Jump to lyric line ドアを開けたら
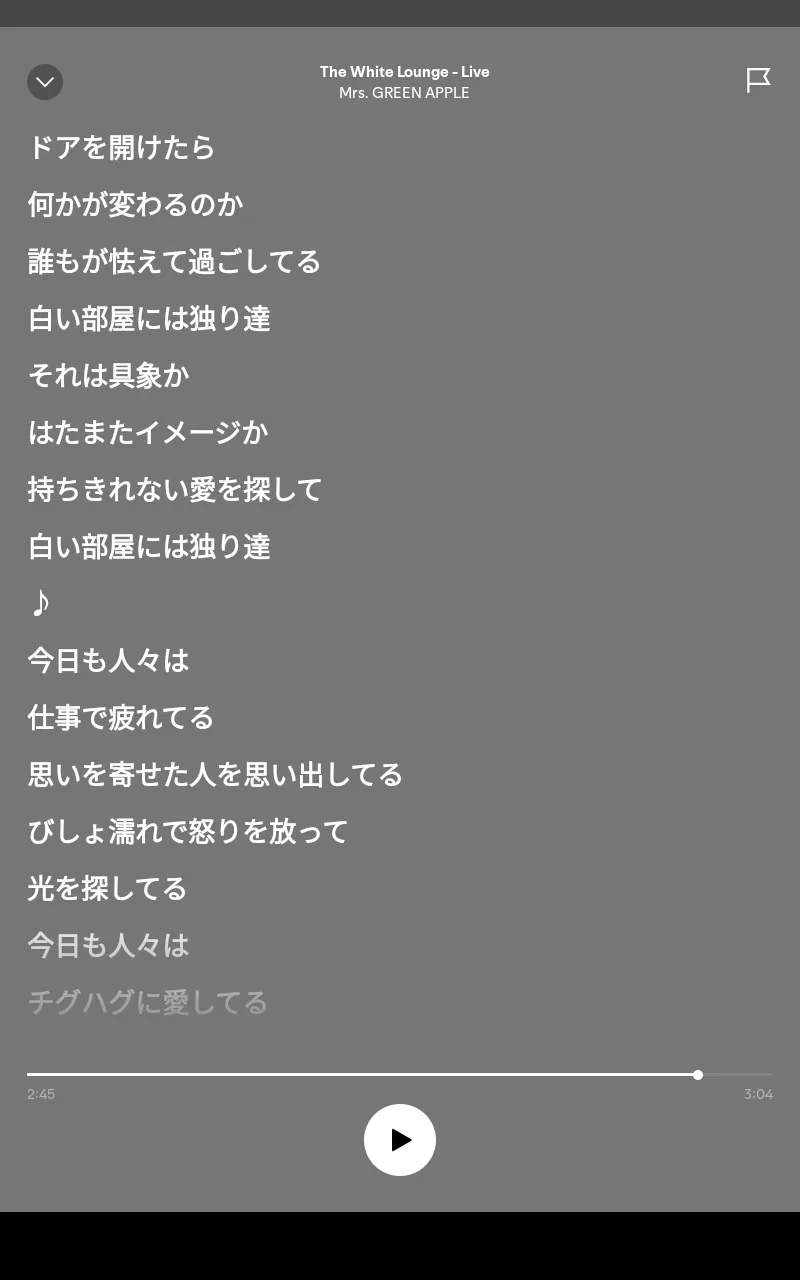 point(121,148)
